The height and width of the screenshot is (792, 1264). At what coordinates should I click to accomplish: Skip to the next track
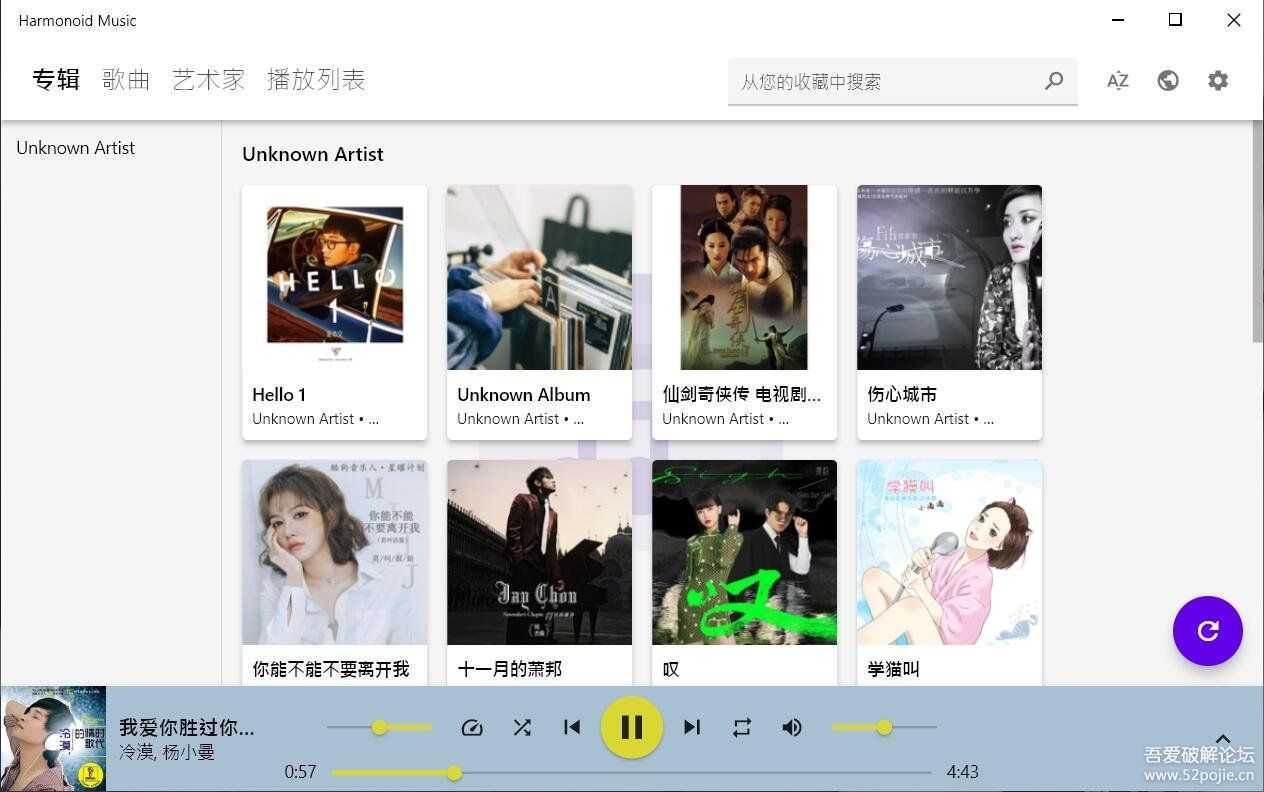coord(692,727)
